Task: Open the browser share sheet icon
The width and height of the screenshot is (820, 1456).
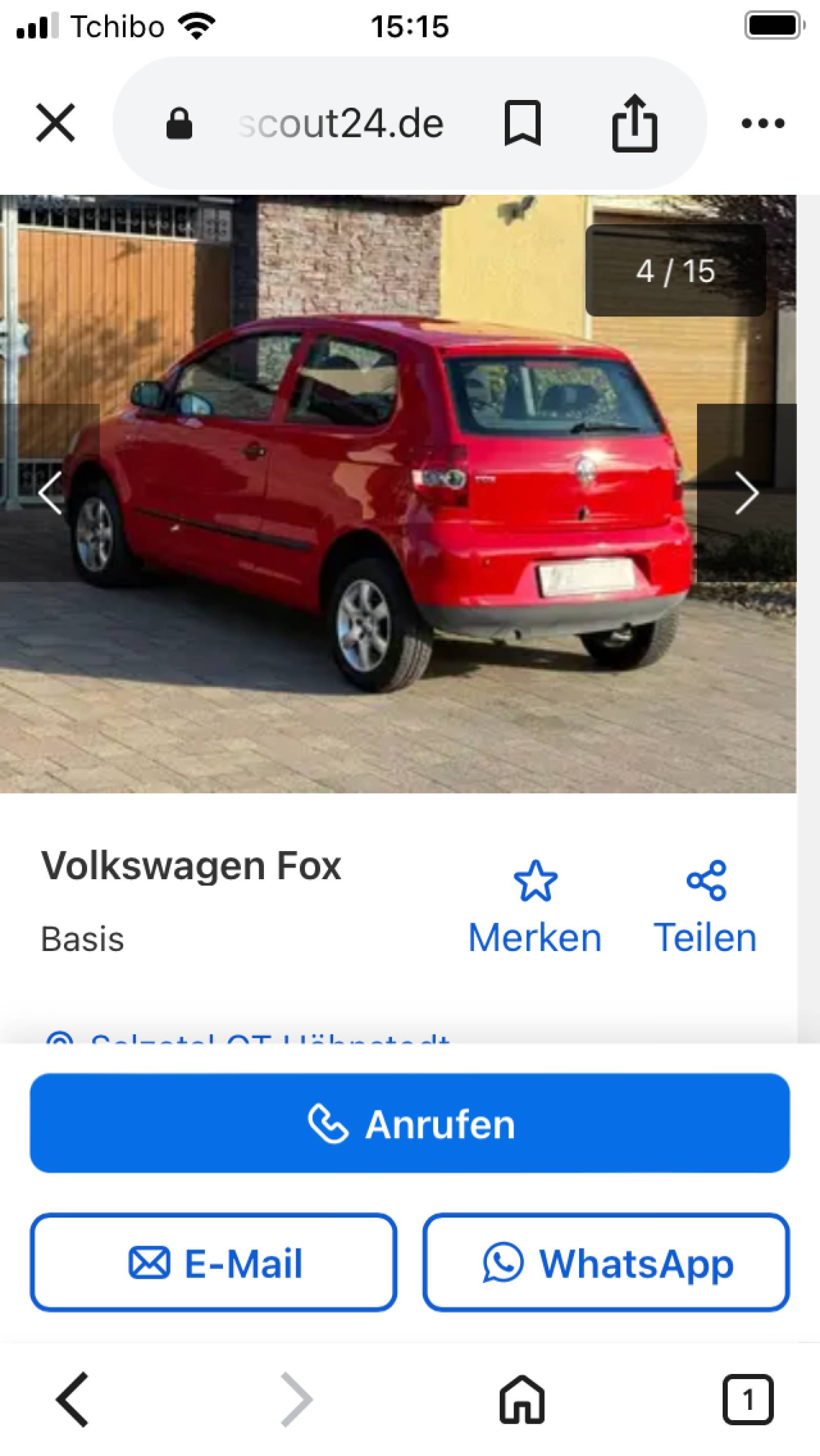Action: tap(634, 123)
